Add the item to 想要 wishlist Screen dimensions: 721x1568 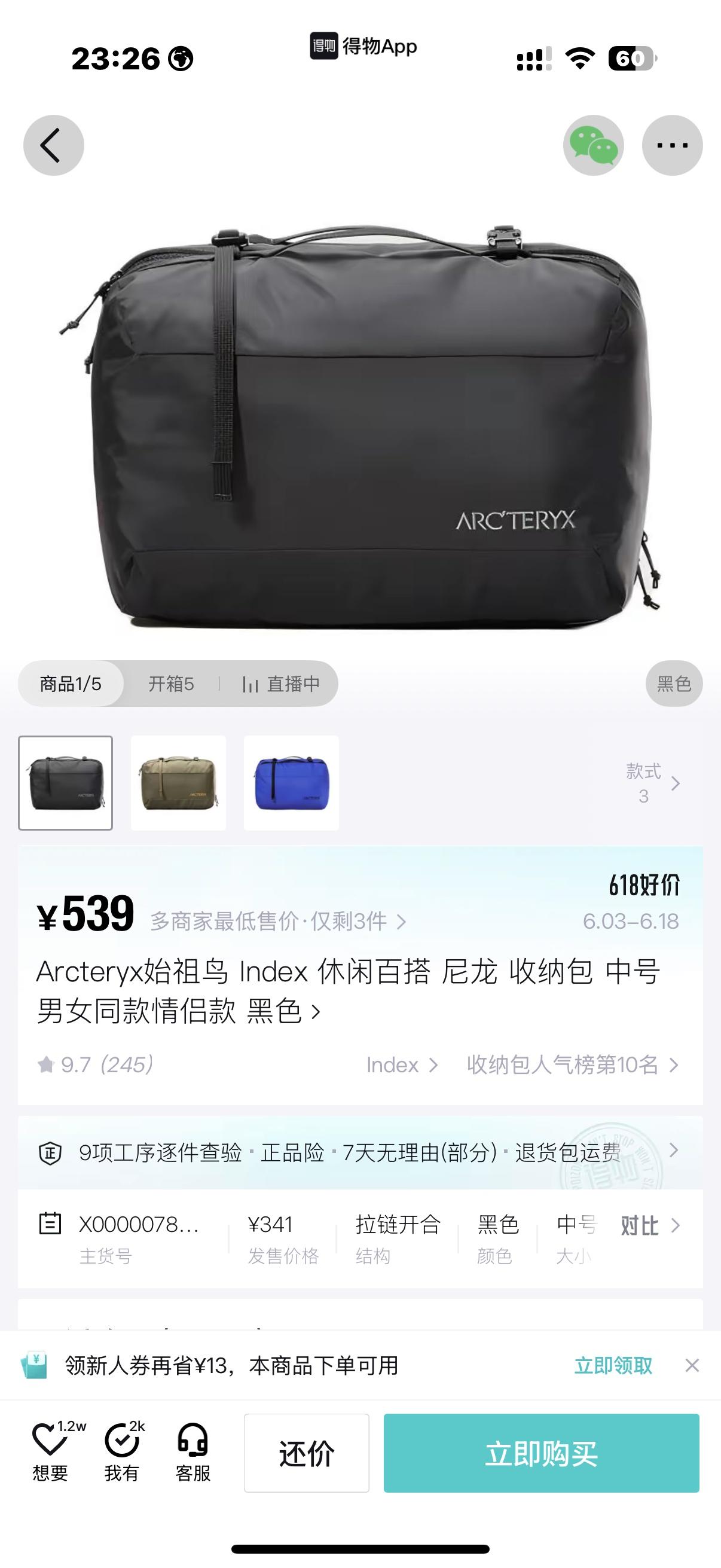click(50, 1452)
